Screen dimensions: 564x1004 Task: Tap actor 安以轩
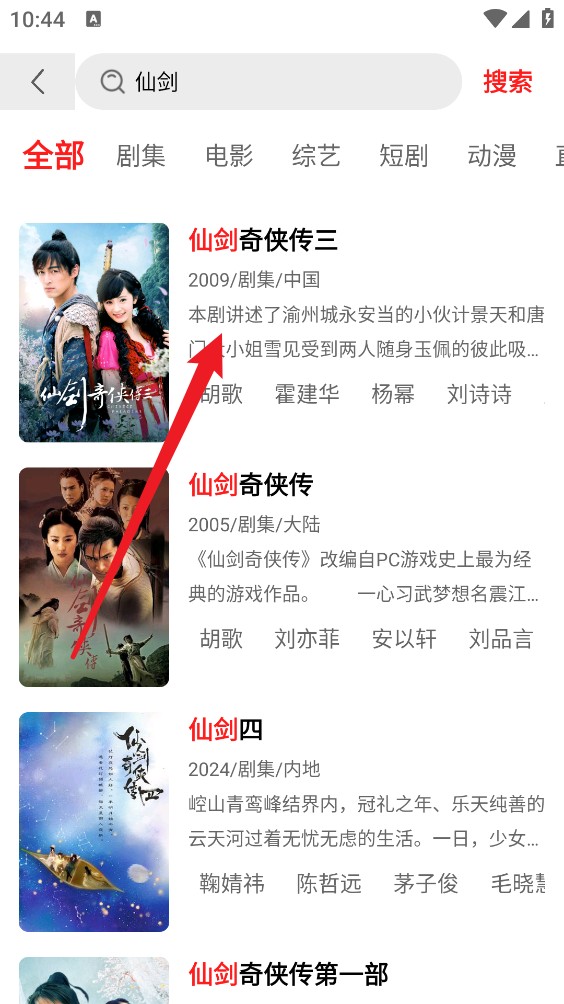click(x=404, y=638)
